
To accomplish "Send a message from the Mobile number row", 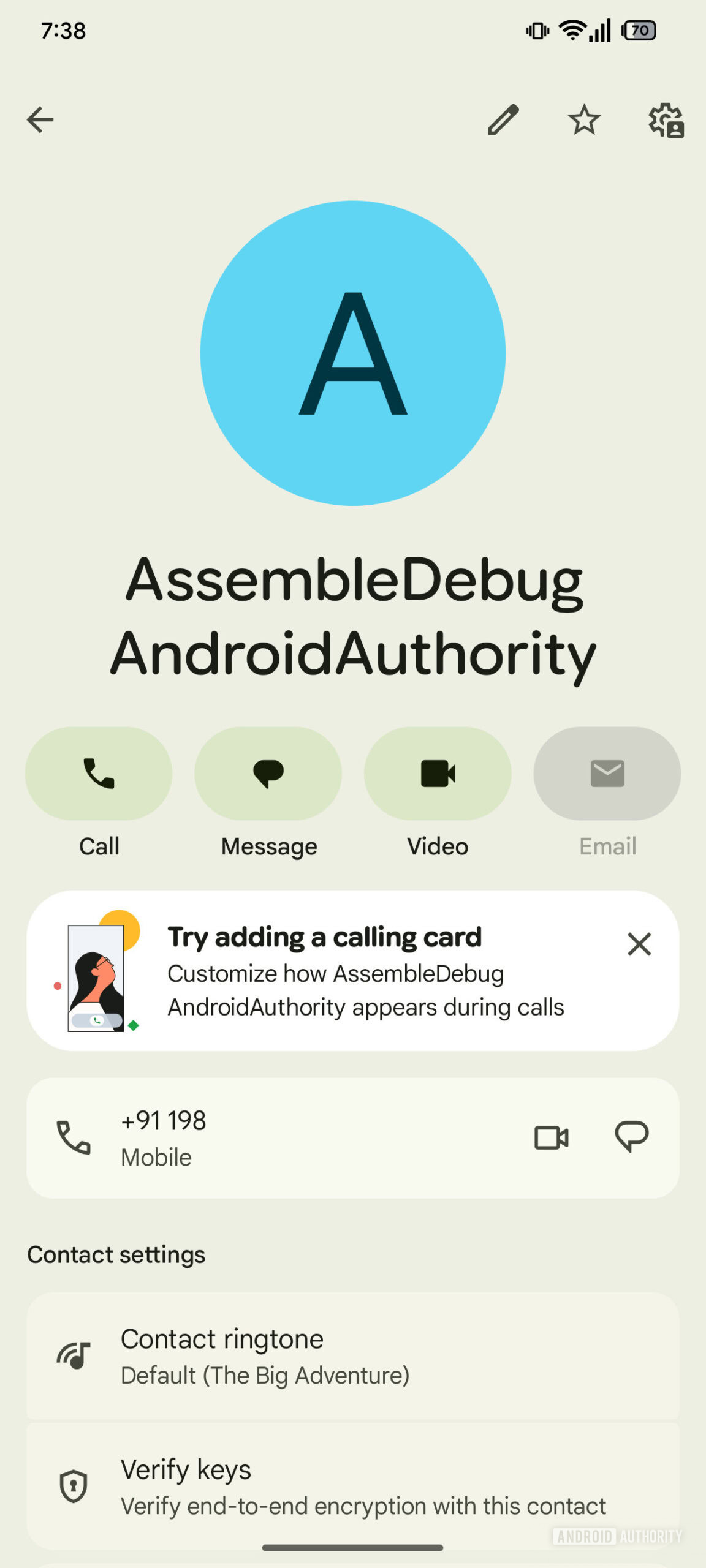I will coord(632,1137).
